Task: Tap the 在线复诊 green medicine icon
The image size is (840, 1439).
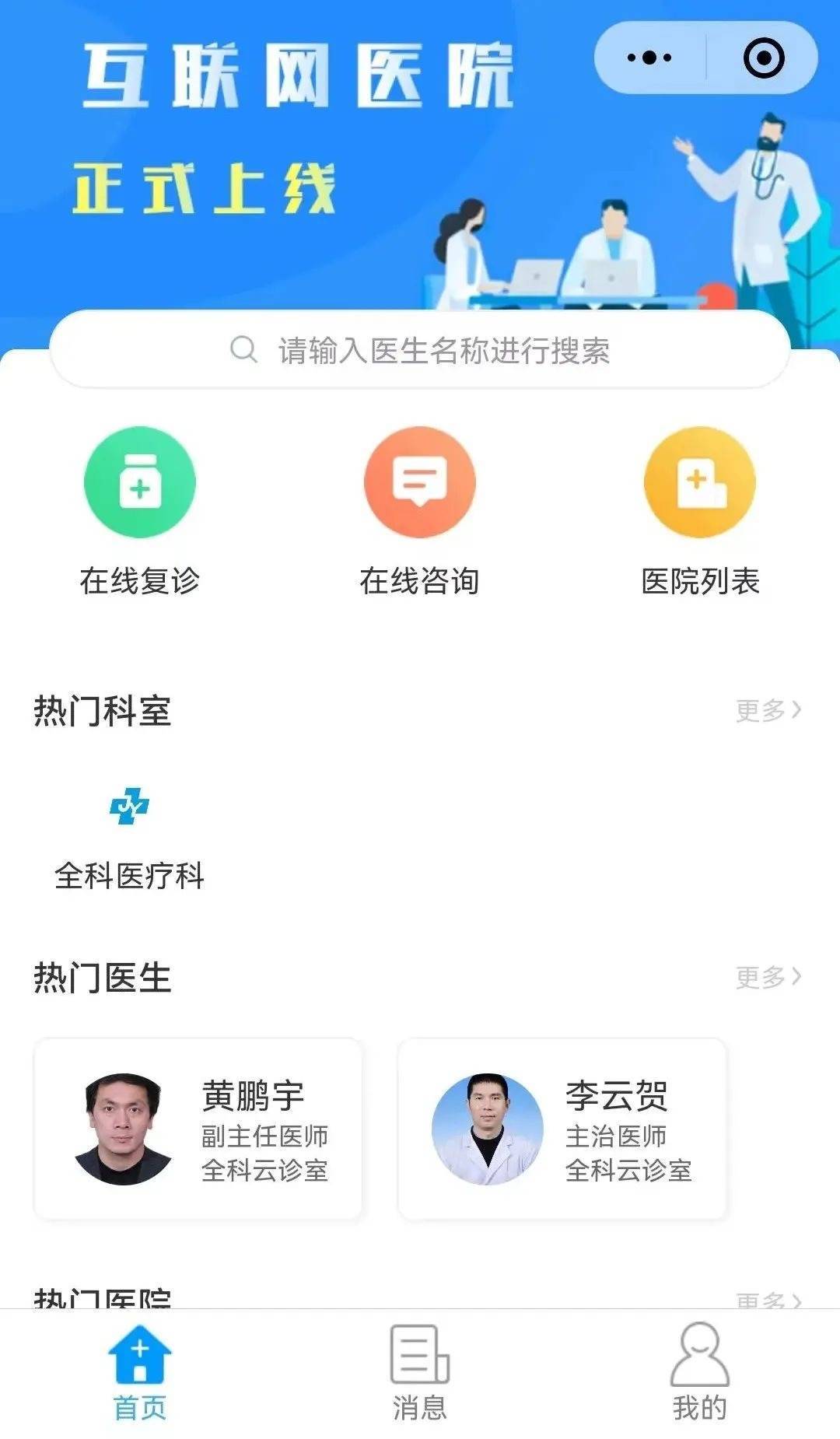Action: point(140,481)
